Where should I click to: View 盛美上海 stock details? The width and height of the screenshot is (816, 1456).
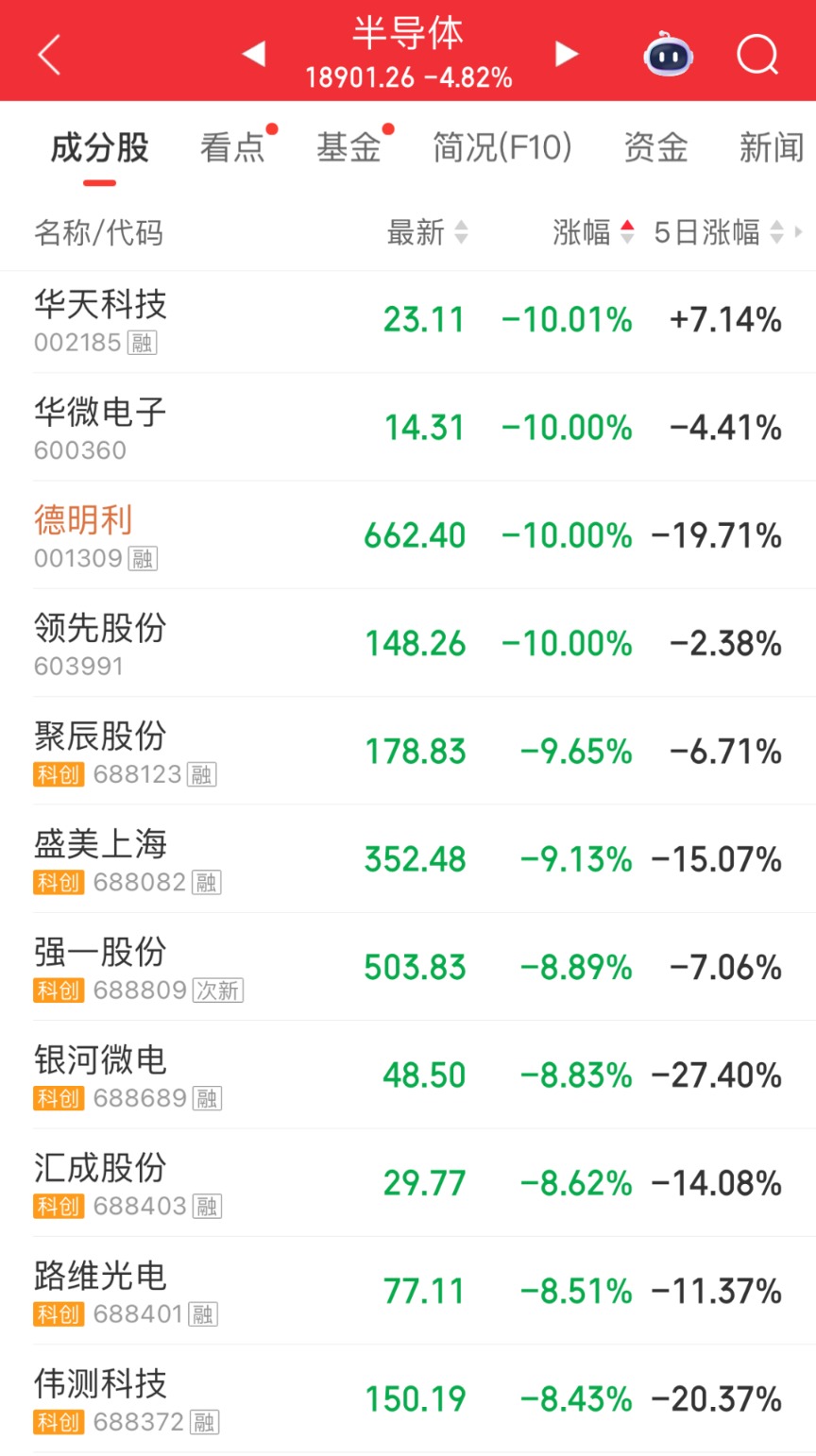(408, 858)
